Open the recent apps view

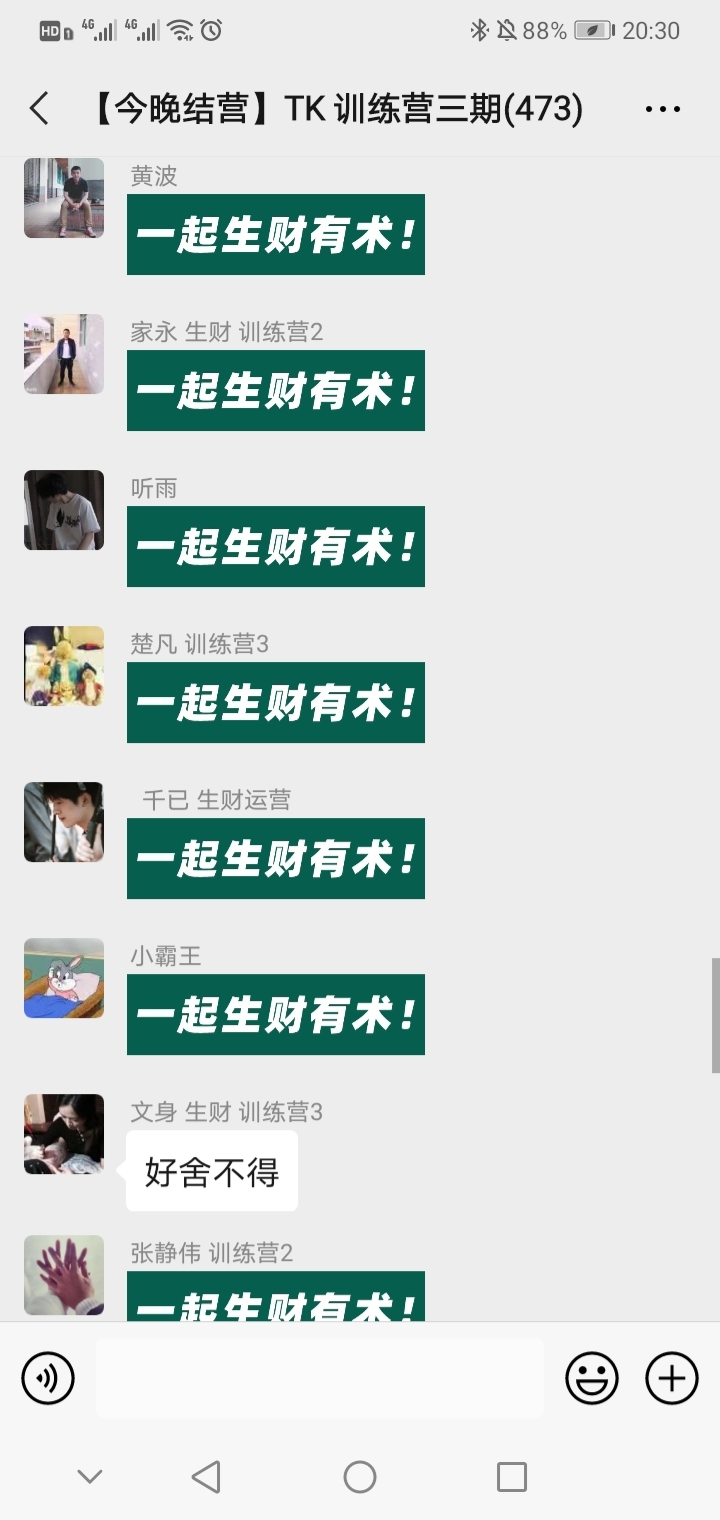click(x=511, y=1476)
